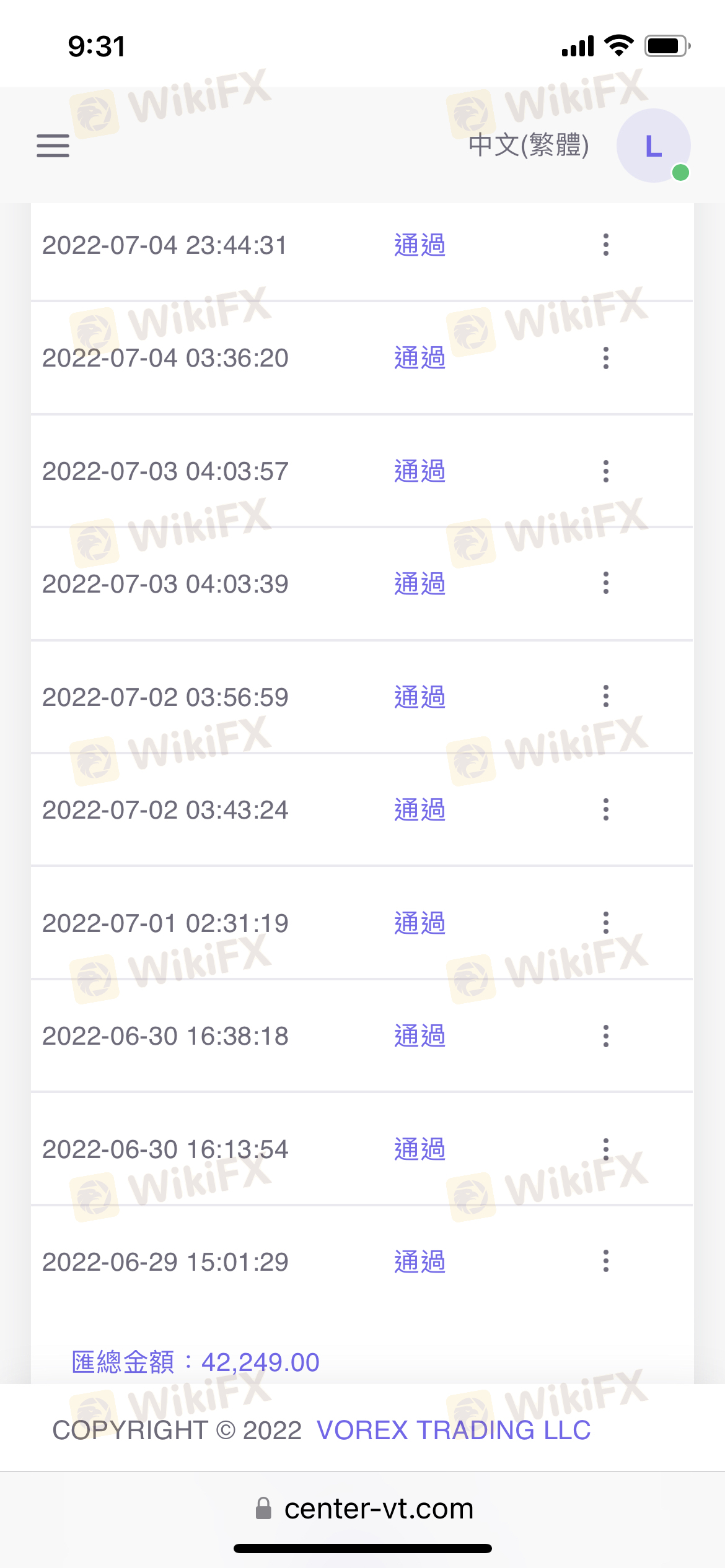The width and height of the screenshot is (725, 1568).
Task: Follow the VOREX TRADING LLC link
Action: pos(454,1431)
